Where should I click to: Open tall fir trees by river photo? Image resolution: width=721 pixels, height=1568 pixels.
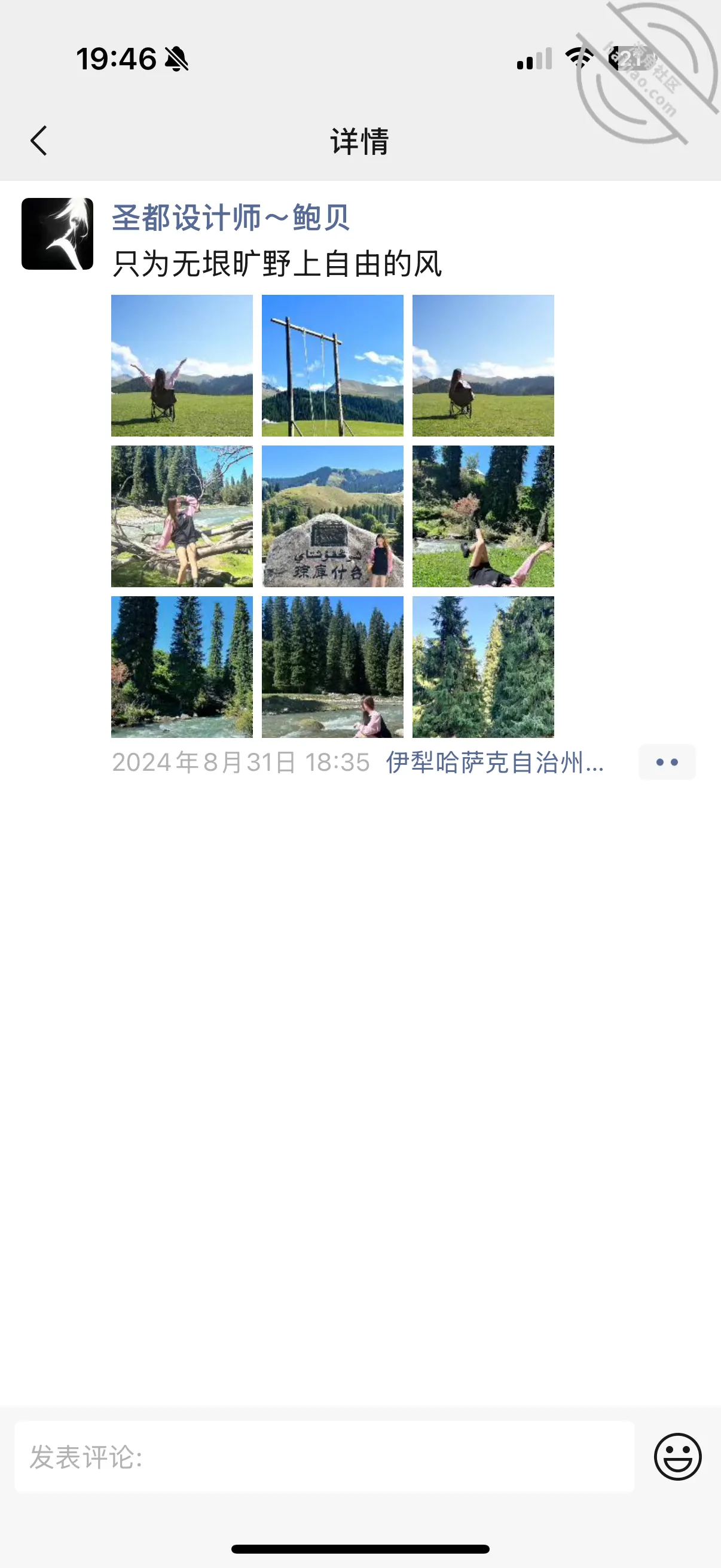[x=182, y=667]
